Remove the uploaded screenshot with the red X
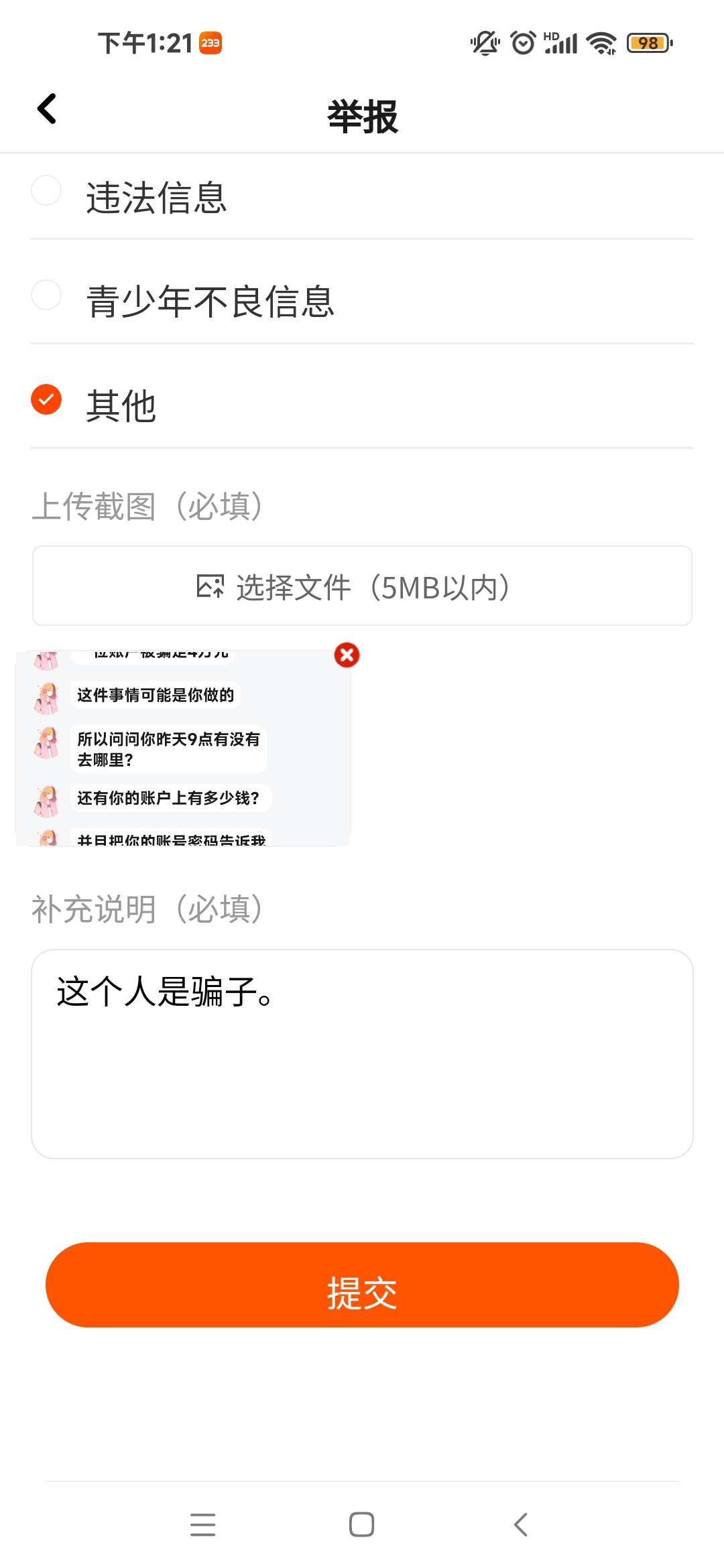 [x=347, y=655]
